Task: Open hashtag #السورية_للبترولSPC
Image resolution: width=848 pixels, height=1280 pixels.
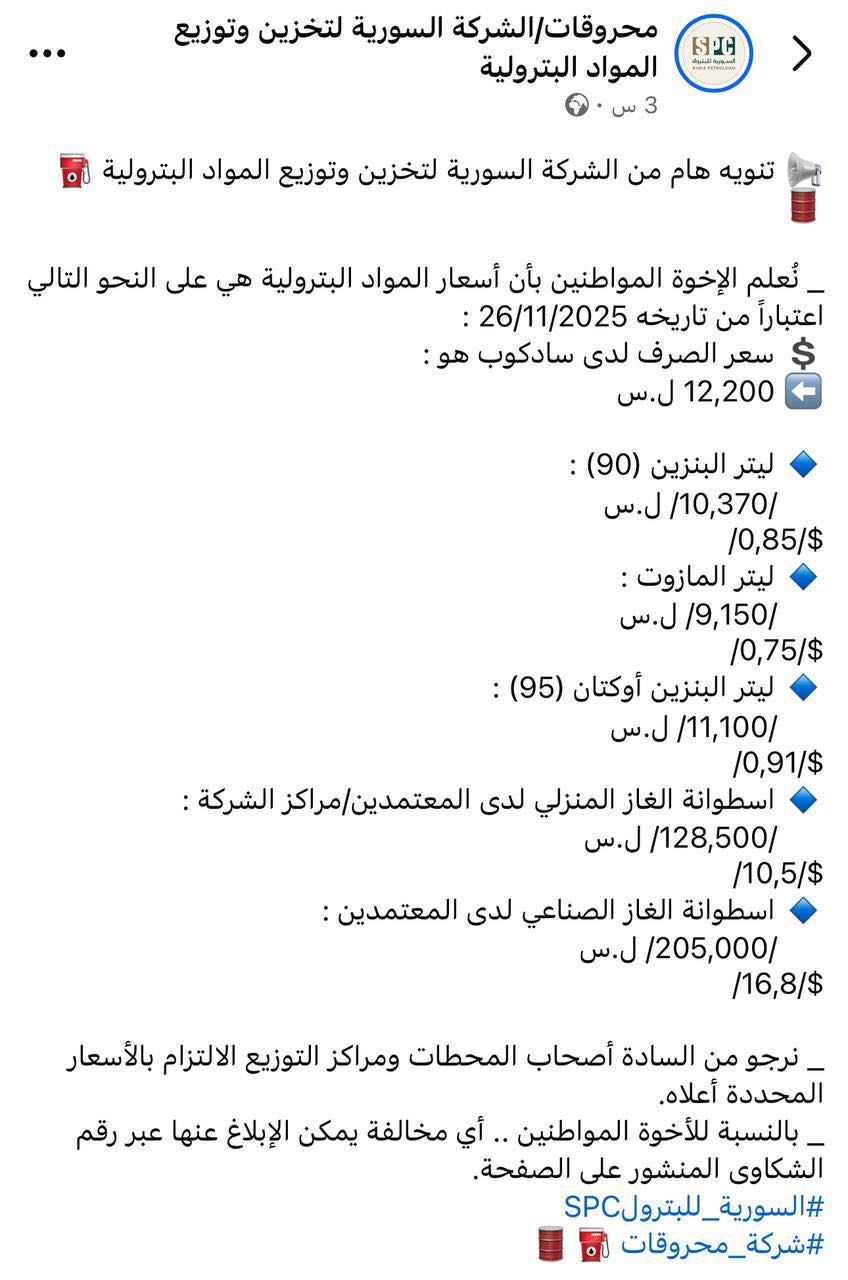Action: 694,1206
